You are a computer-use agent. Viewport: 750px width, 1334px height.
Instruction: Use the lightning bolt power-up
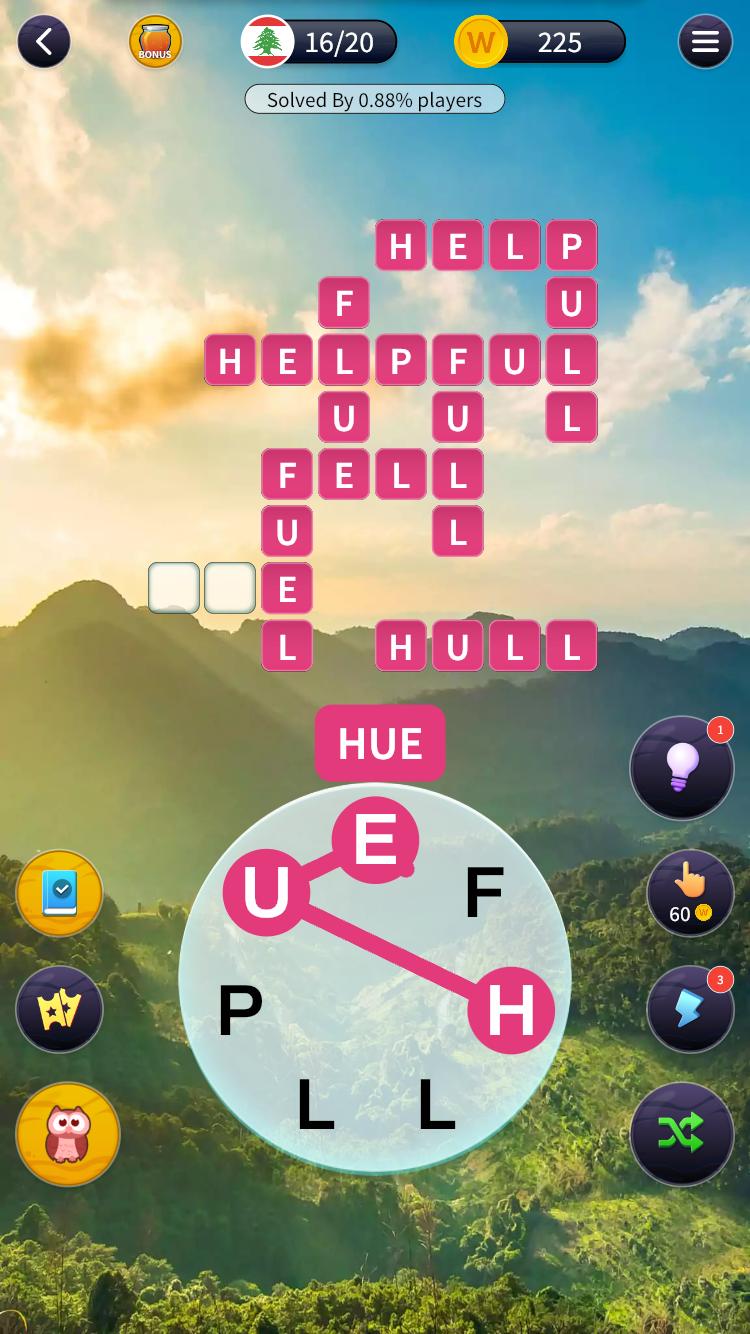click(x=690, y=1009)
